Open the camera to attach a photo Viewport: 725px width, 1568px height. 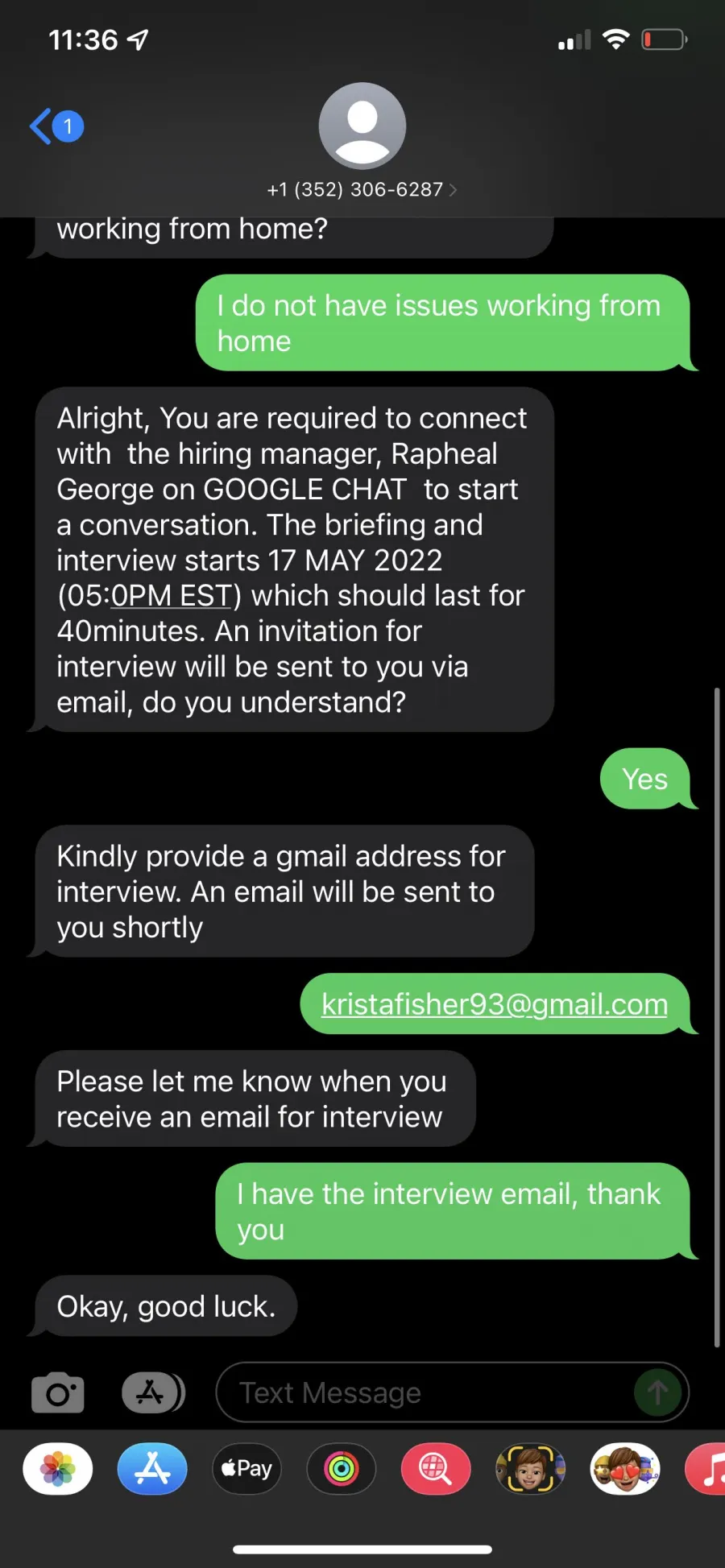pyautogui.click(x=57, y=1392)
